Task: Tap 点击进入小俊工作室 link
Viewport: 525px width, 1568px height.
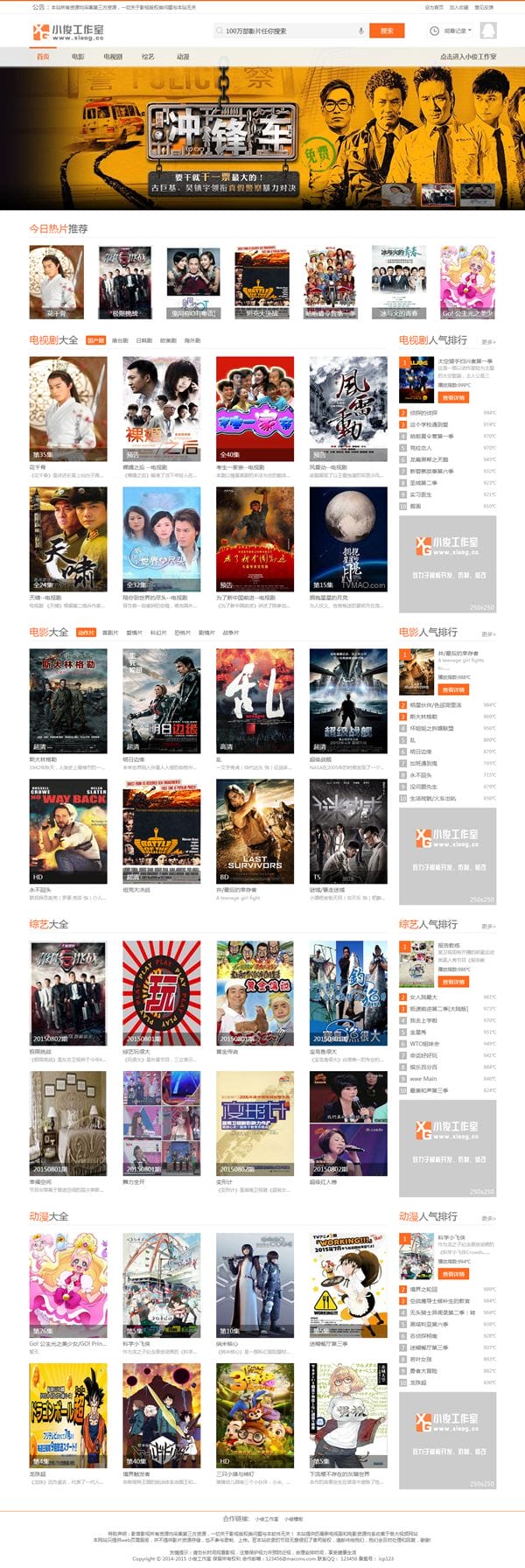Action: 467,57
